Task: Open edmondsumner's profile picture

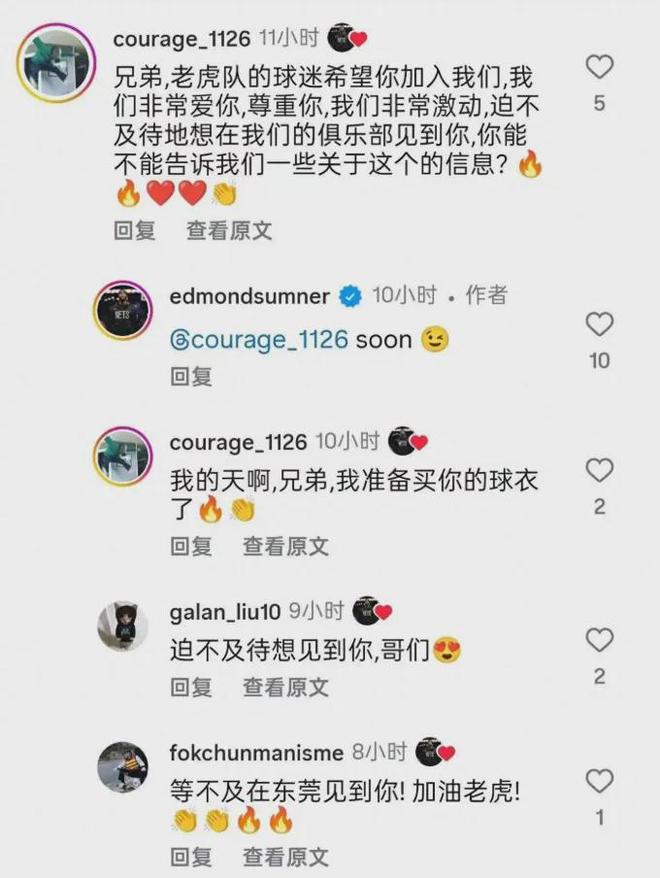Action: pyautogui.click(x=123, y=310)
